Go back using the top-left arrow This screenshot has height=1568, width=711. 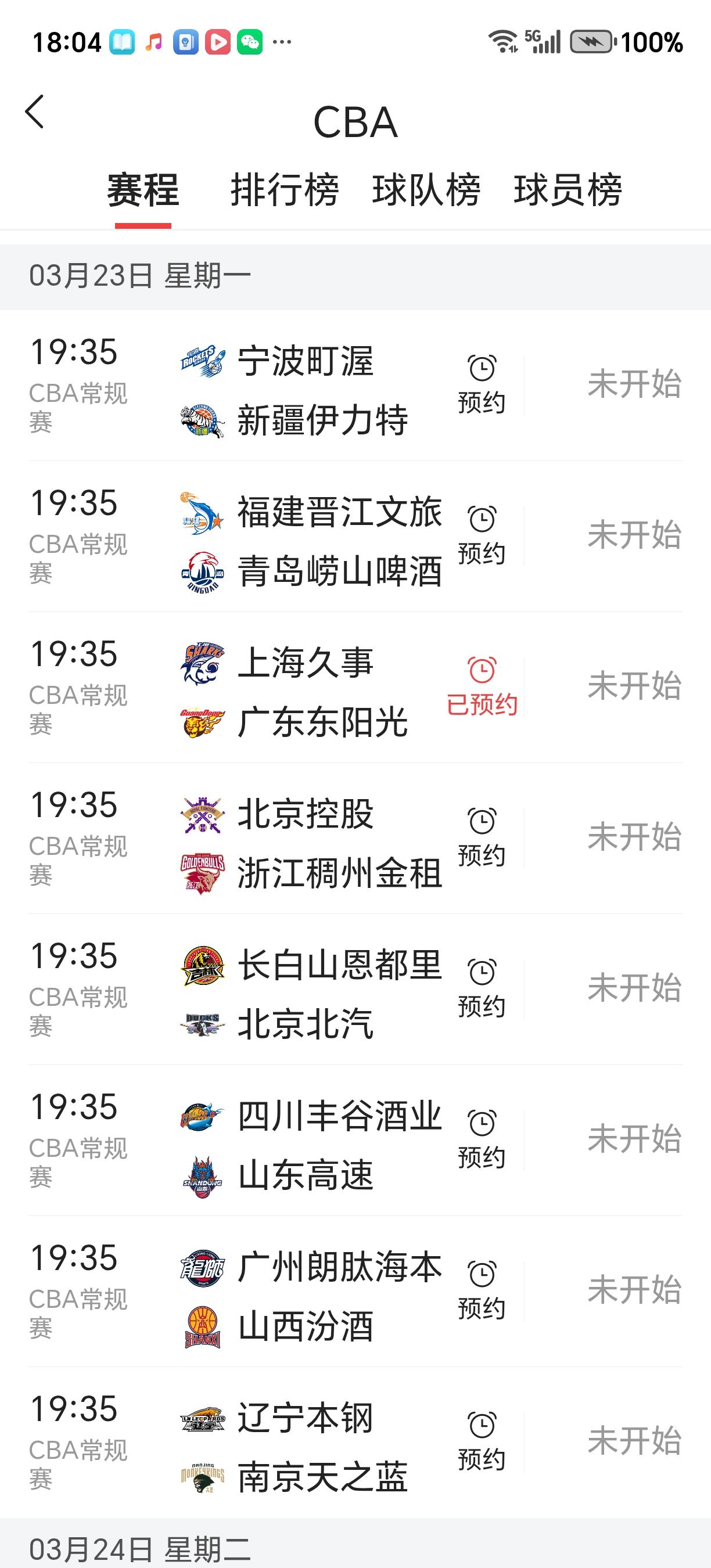click(x=35, y=112)
